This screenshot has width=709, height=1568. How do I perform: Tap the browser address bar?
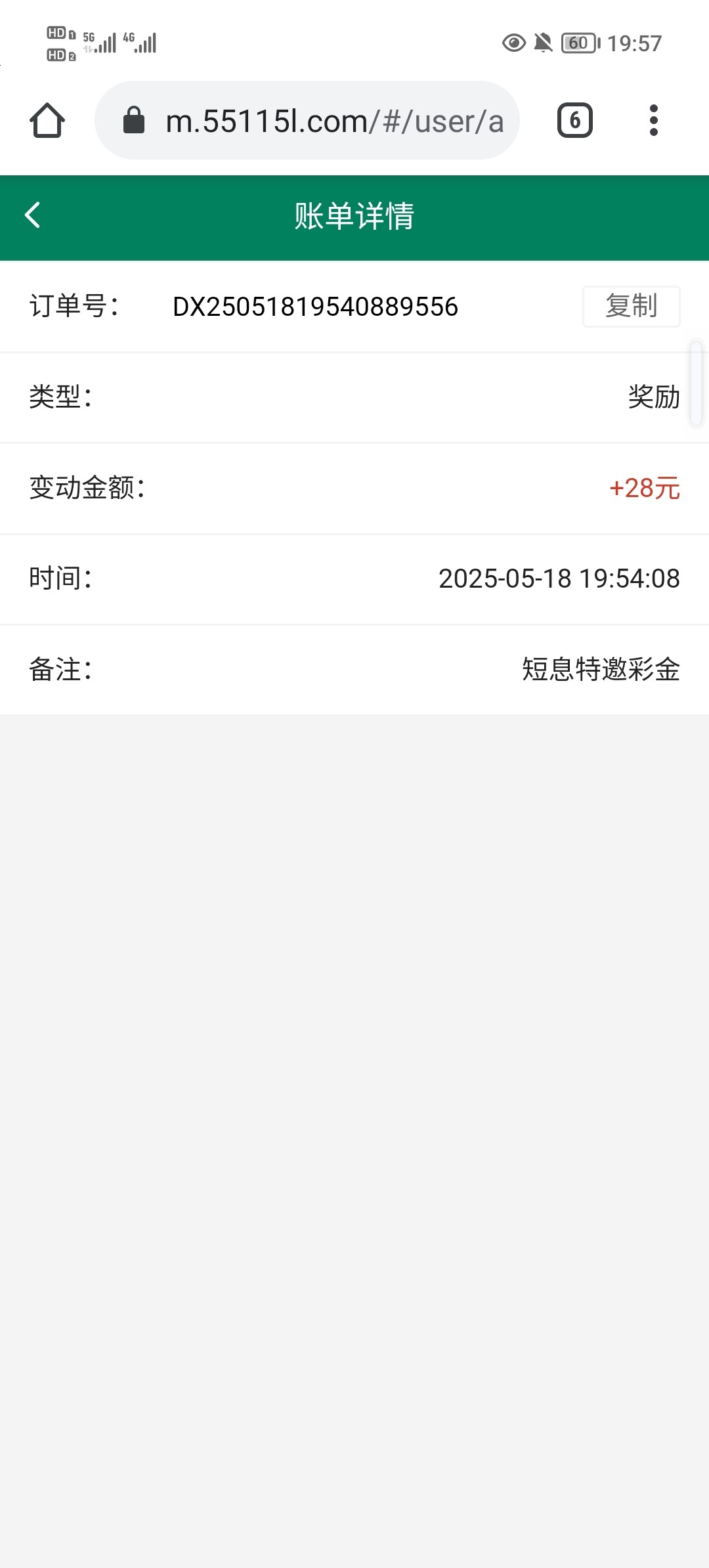point(307,120)
